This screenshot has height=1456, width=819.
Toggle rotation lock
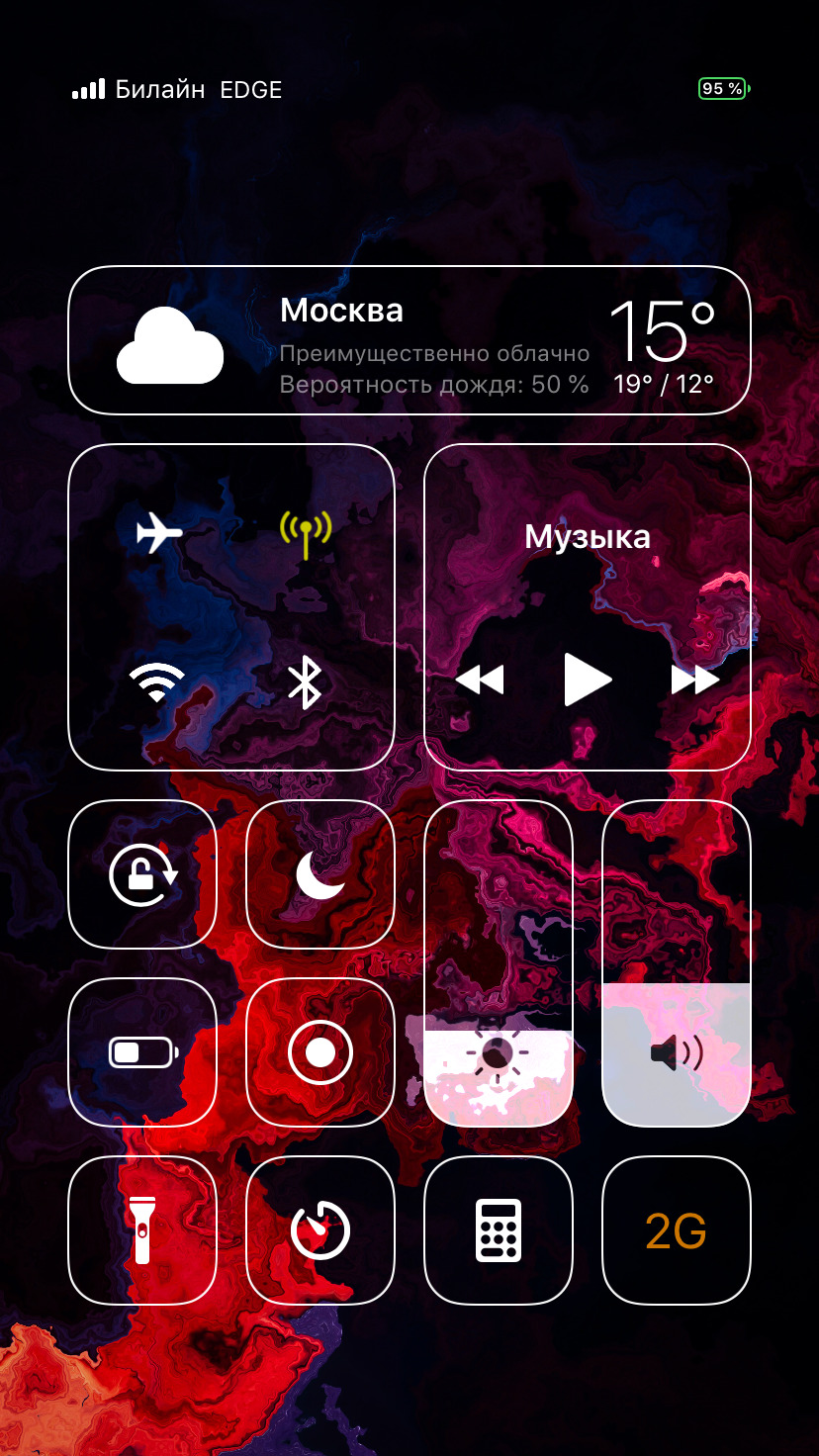(x=142, y=874)
